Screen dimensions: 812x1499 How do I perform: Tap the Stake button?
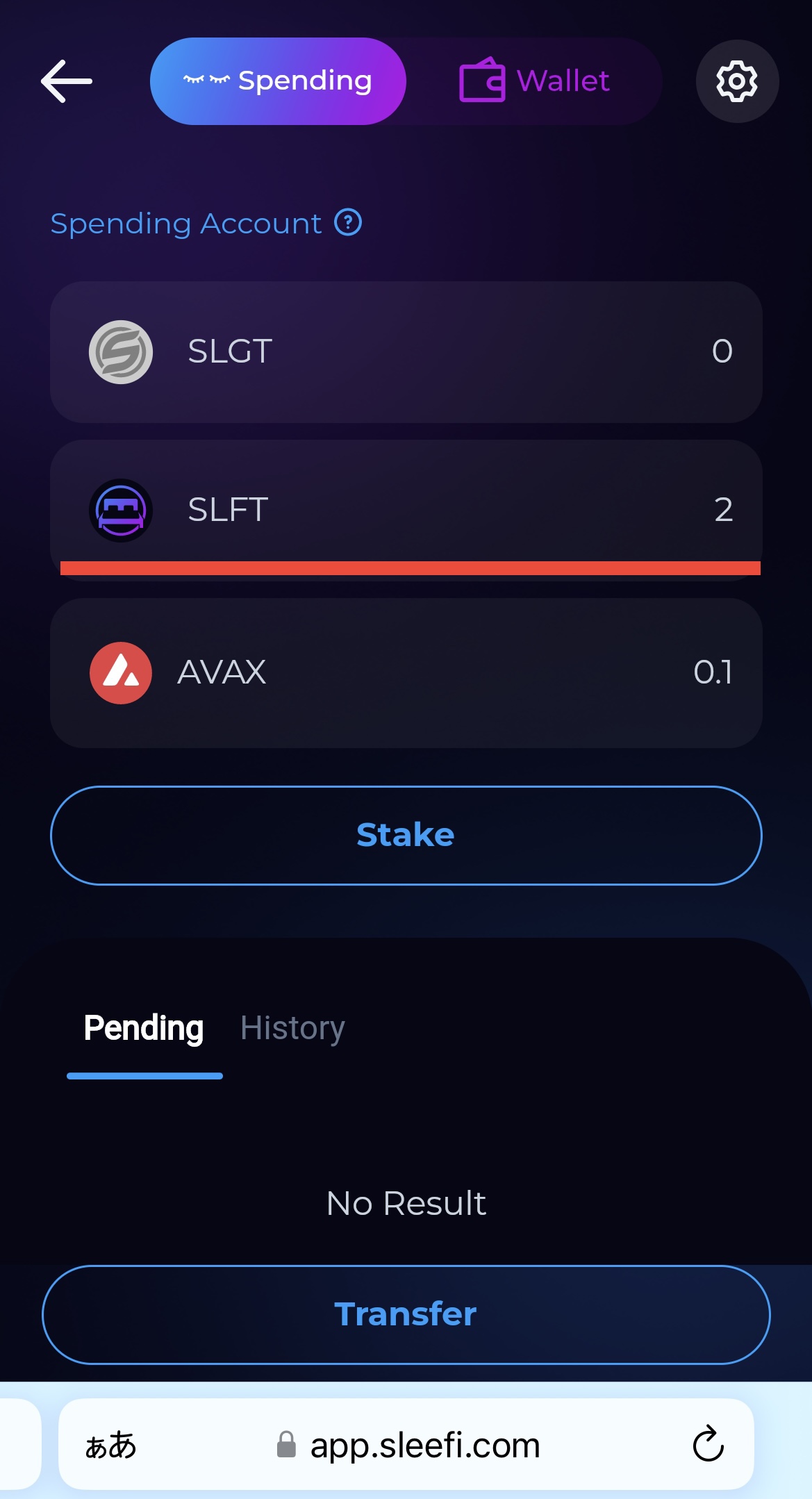(x=406, y=835)
